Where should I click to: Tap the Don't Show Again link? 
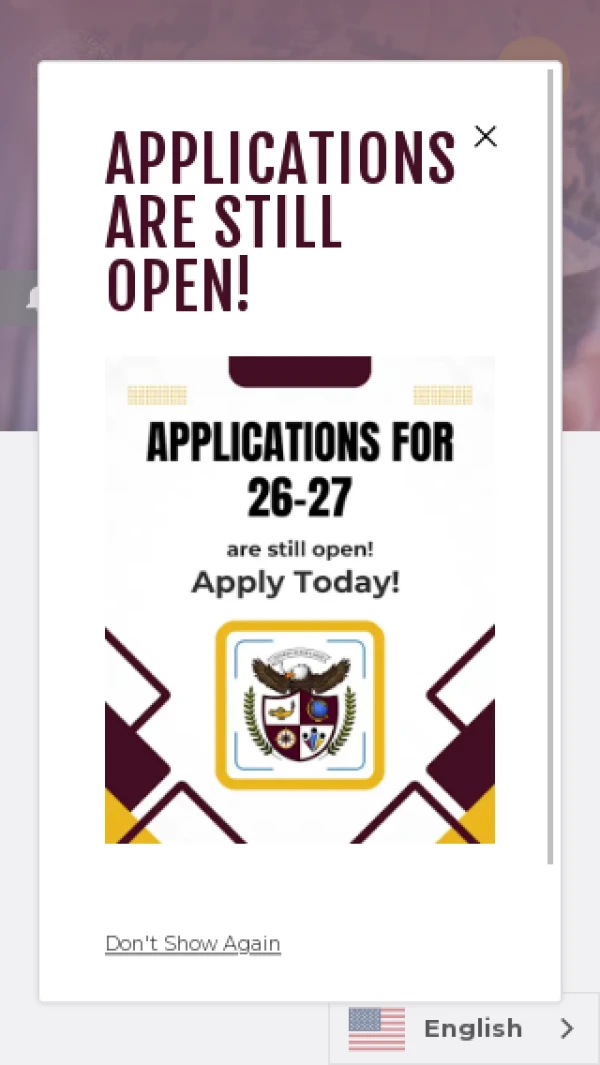click(x=193, y=943)
